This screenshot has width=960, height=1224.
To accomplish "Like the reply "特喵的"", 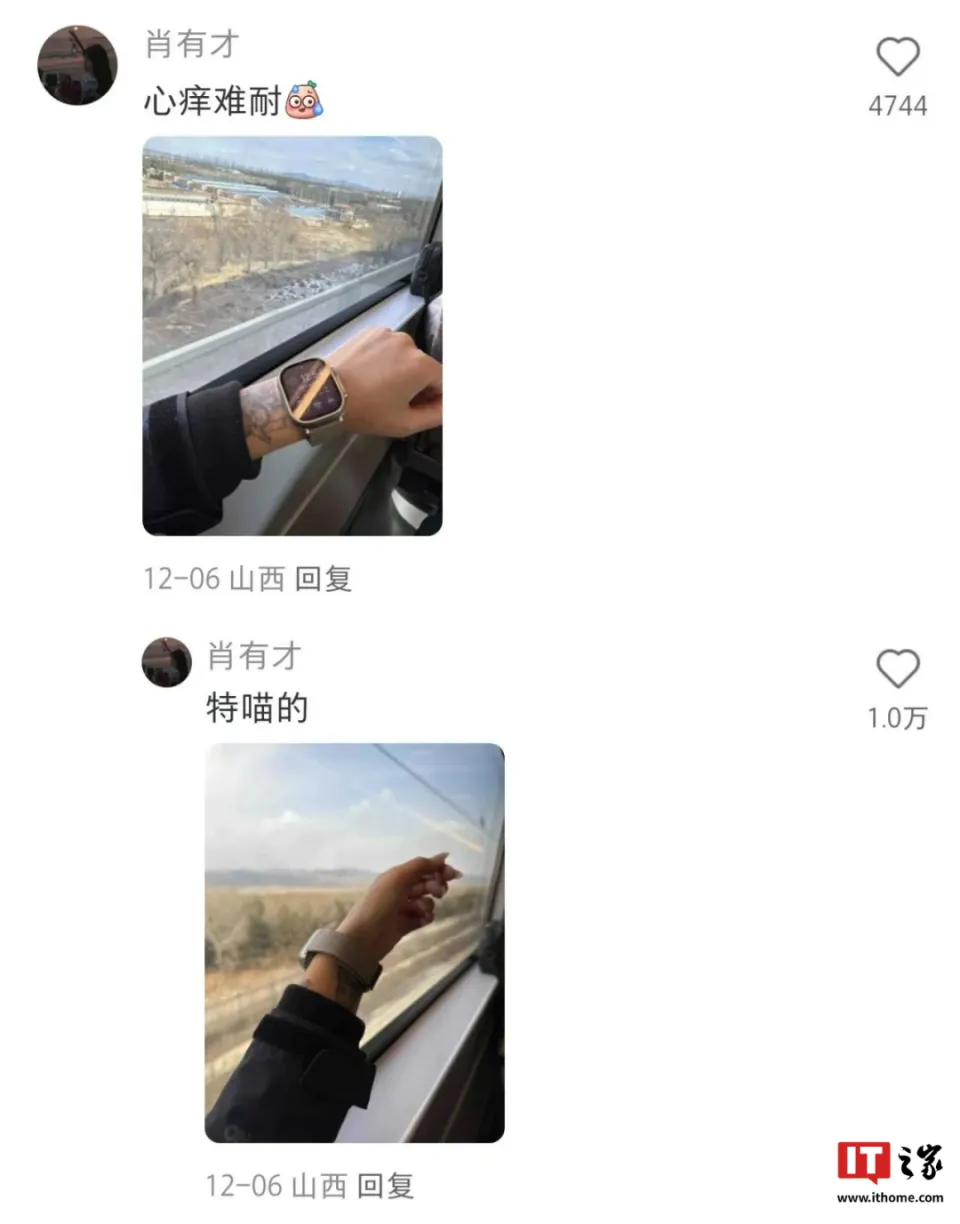I will (x=897, y=669).
